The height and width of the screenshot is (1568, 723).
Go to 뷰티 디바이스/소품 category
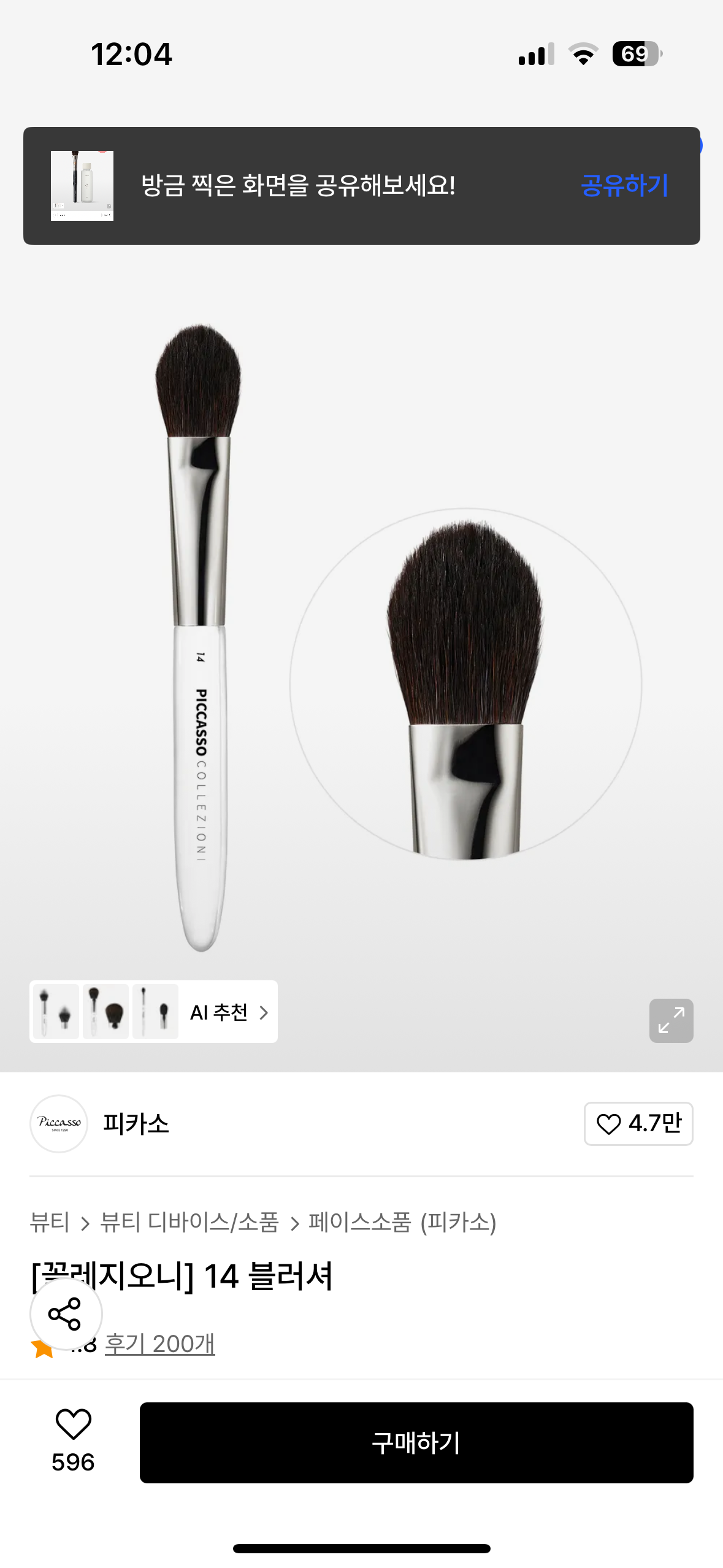[189, 1223]
